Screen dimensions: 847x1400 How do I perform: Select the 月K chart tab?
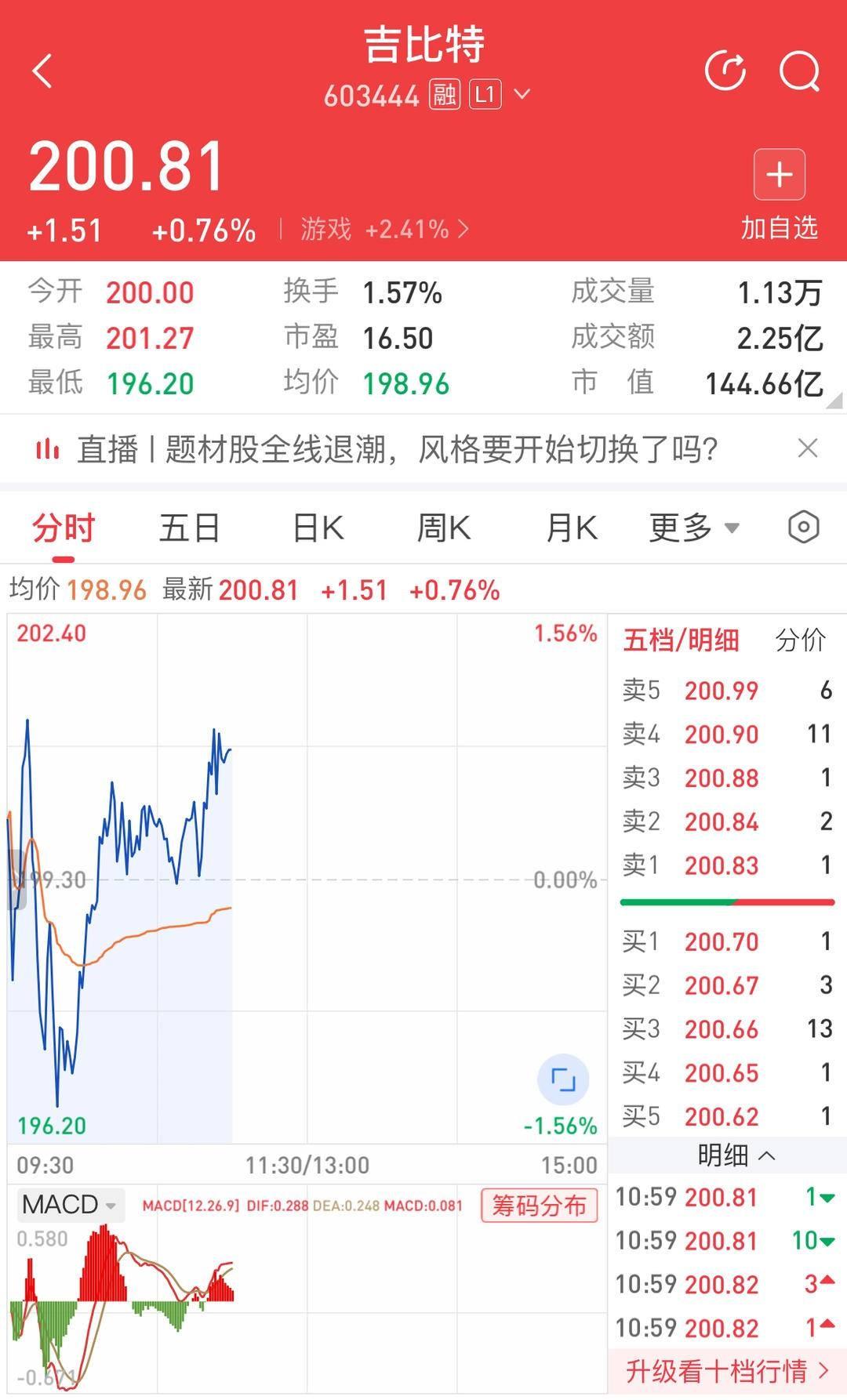pos(571,528)
